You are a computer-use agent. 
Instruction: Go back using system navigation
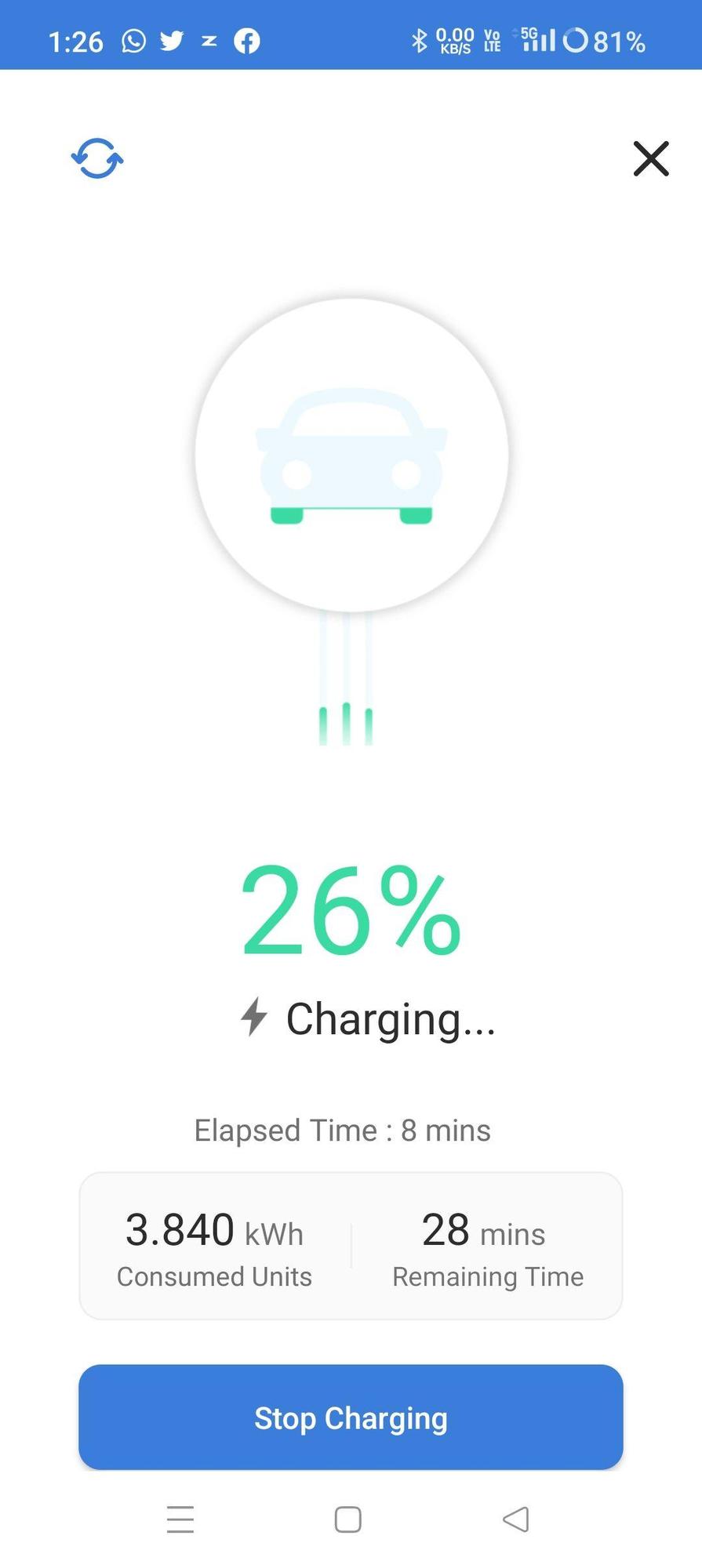[x=516, y=1519]
